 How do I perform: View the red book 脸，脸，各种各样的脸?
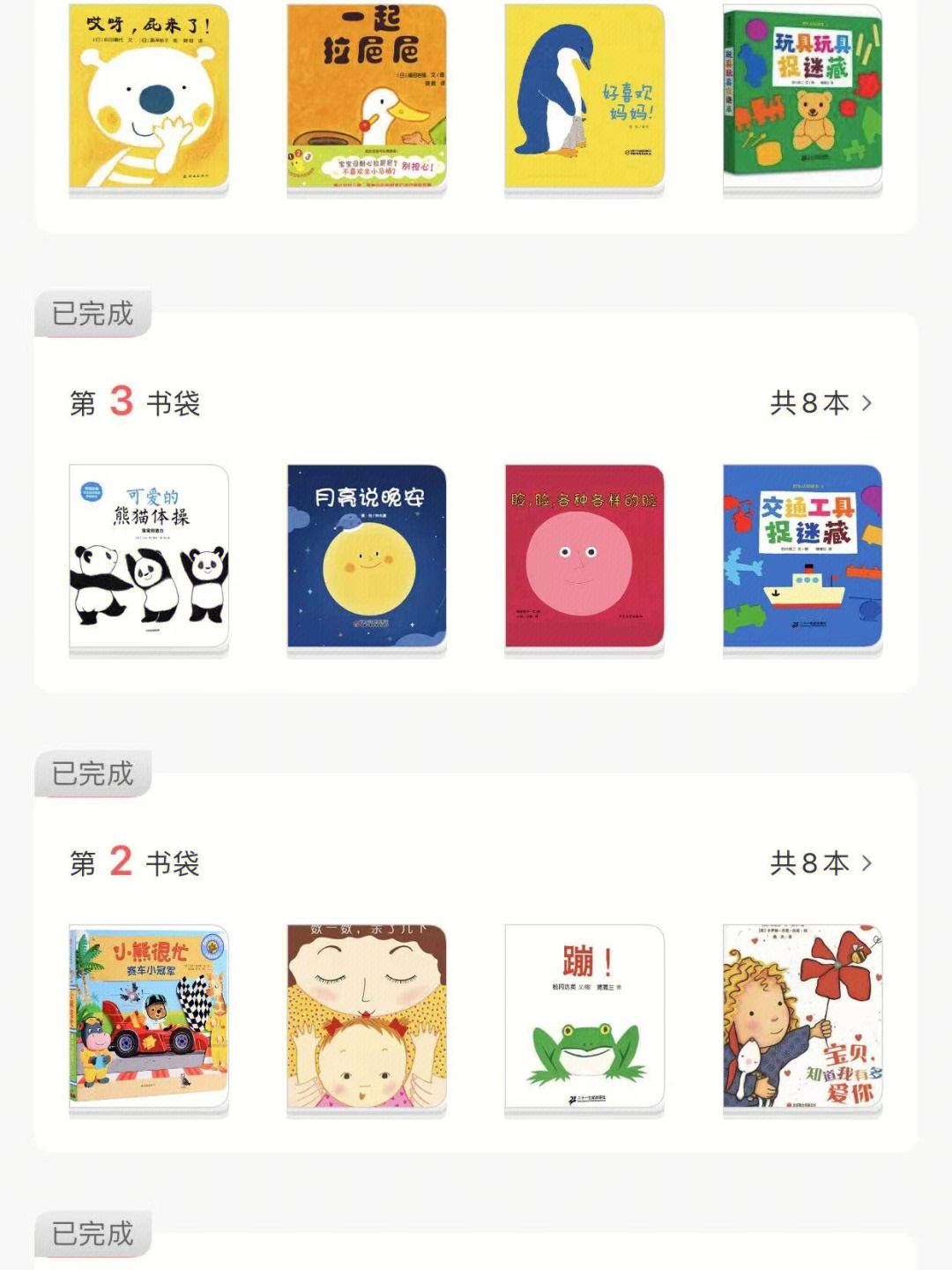tap(584, 557)
